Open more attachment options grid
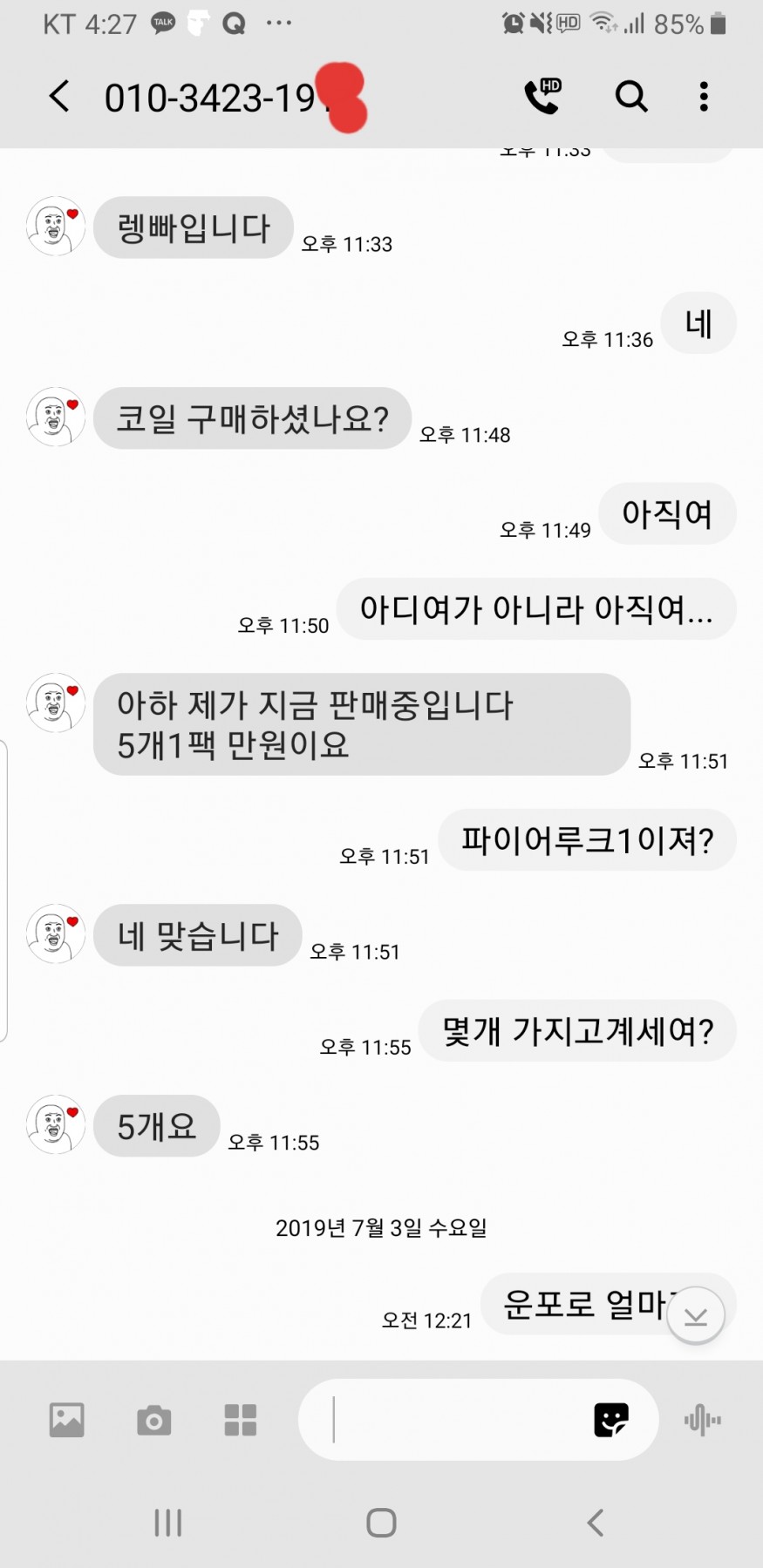763x1568 pixels. point(241,1420)
